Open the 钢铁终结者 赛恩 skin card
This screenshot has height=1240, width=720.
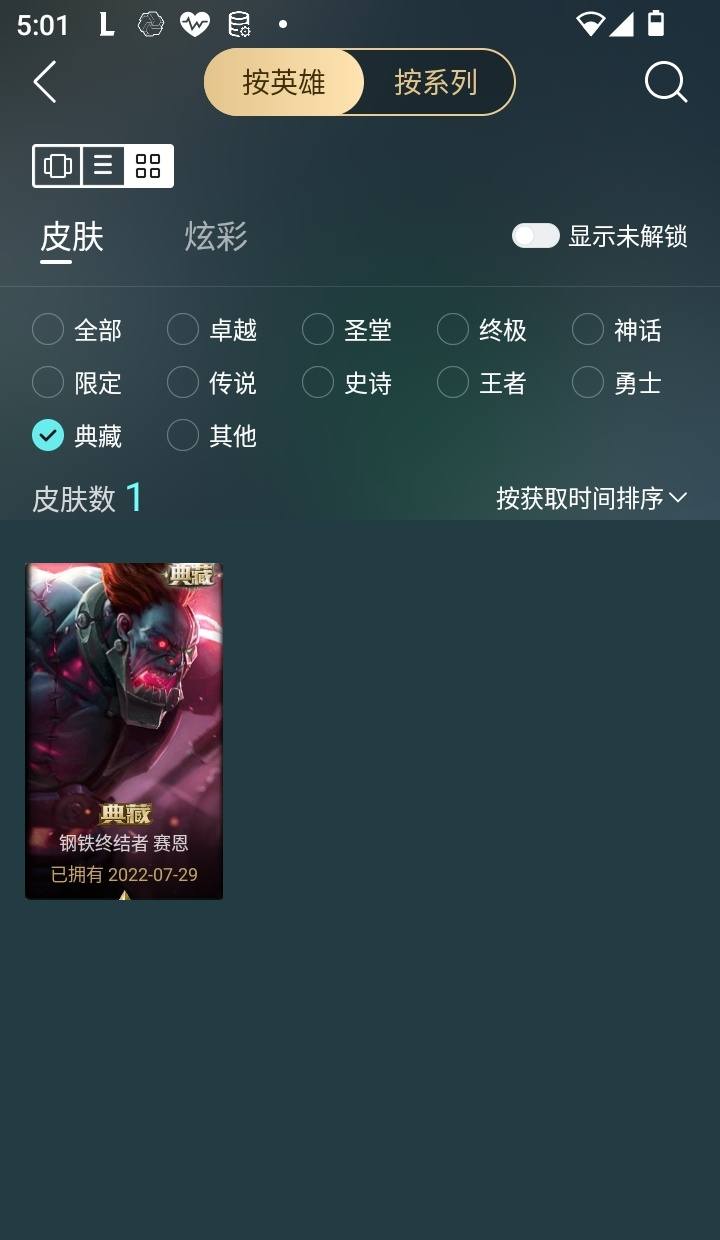pos(123,730)
